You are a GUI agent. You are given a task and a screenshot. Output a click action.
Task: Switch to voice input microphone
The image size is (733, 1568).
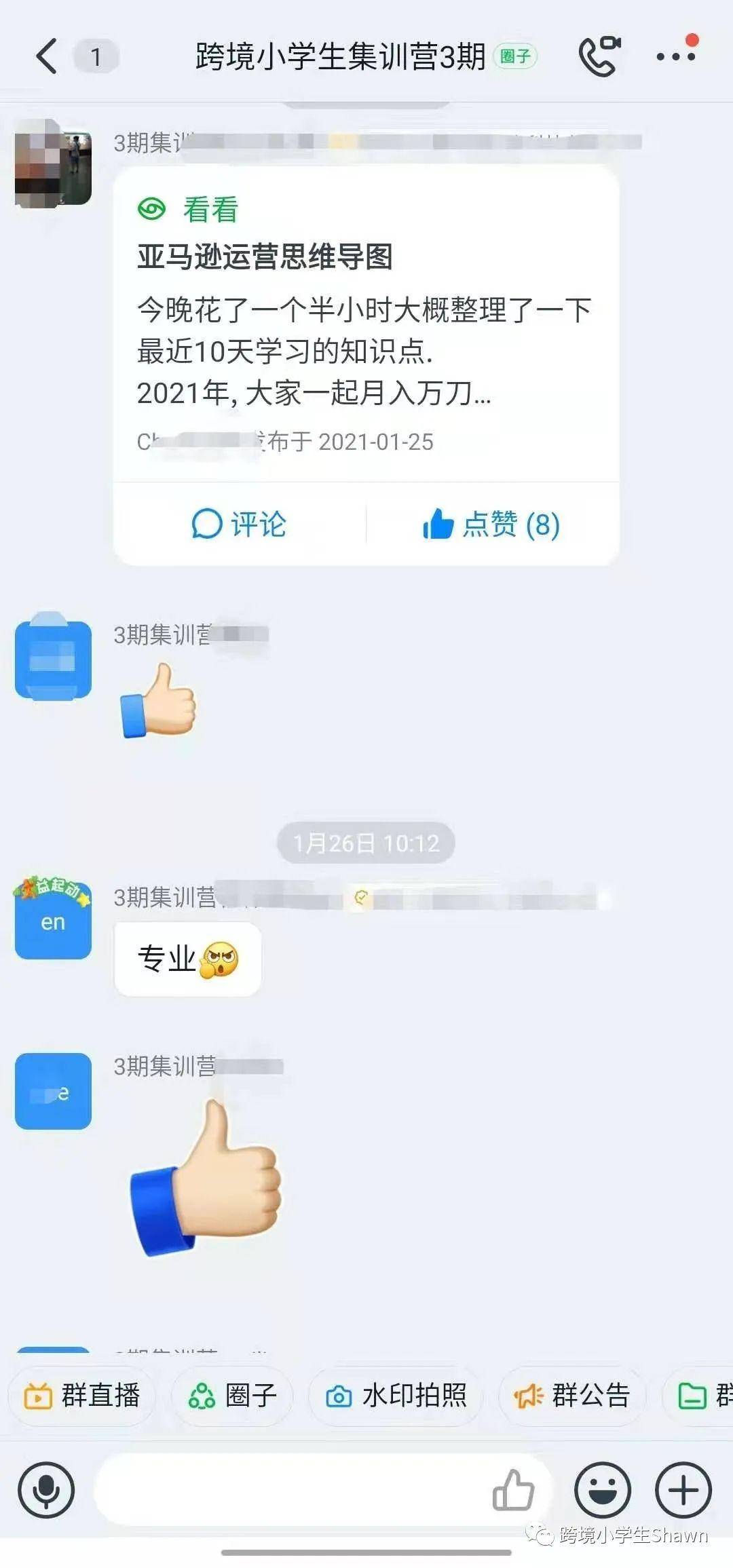(x=45, y=1490)
